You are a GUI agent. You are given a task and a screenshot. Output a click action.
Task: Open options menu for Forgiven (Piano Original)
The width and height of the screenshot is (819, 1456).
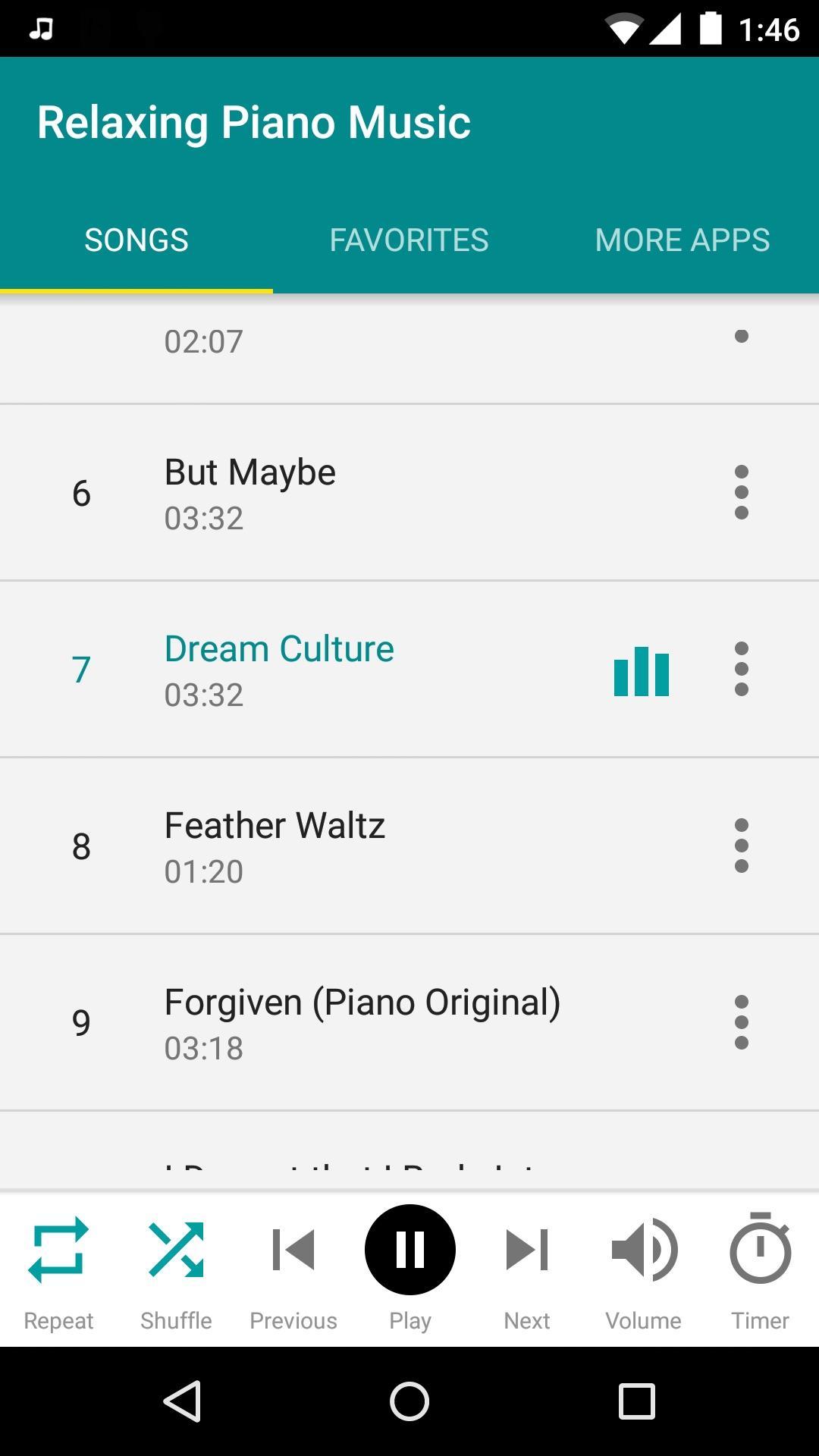pos(741,1023)
